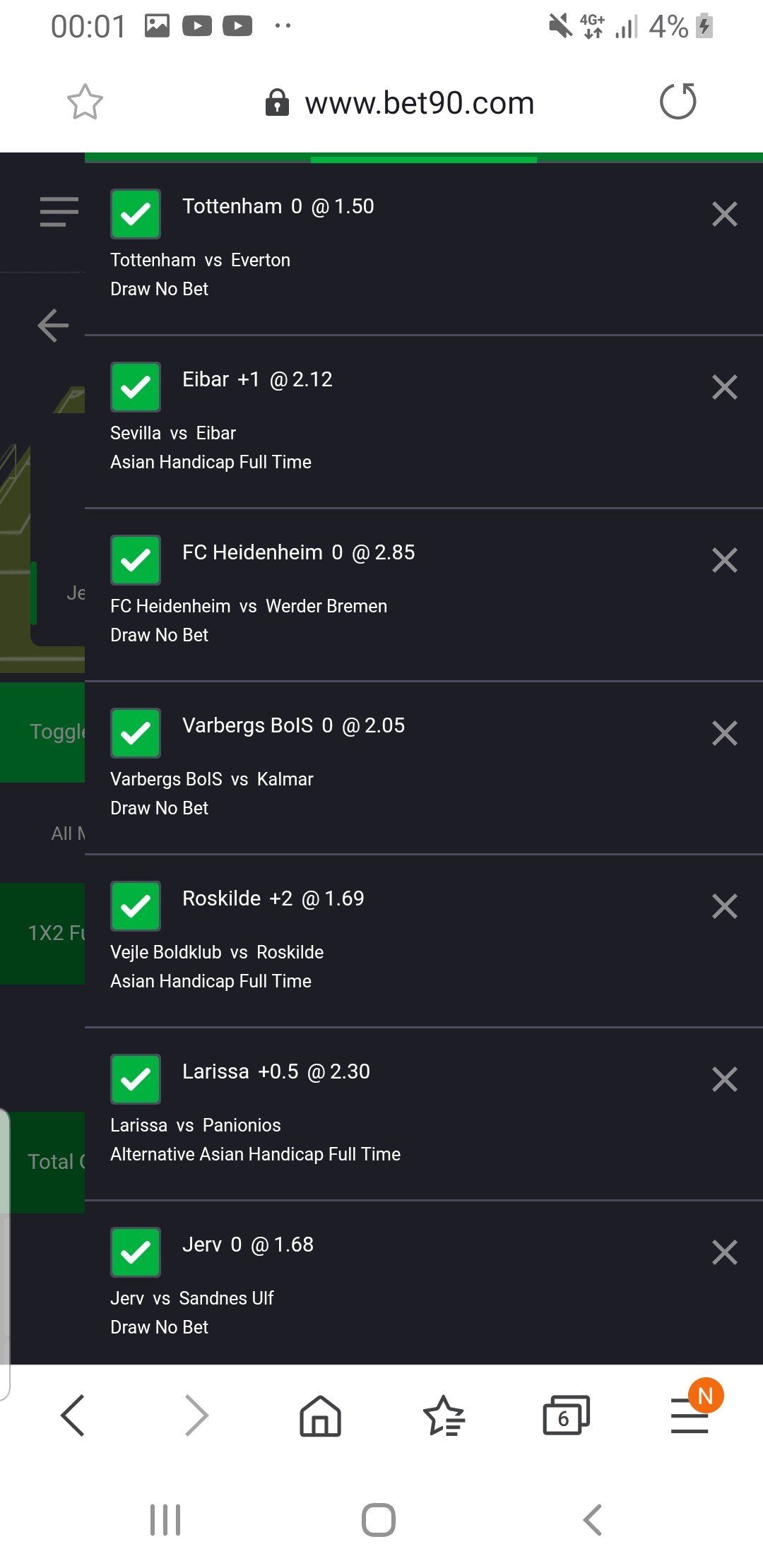
Task: Bookmark this page with the star
Action: [x=85, y=102]
